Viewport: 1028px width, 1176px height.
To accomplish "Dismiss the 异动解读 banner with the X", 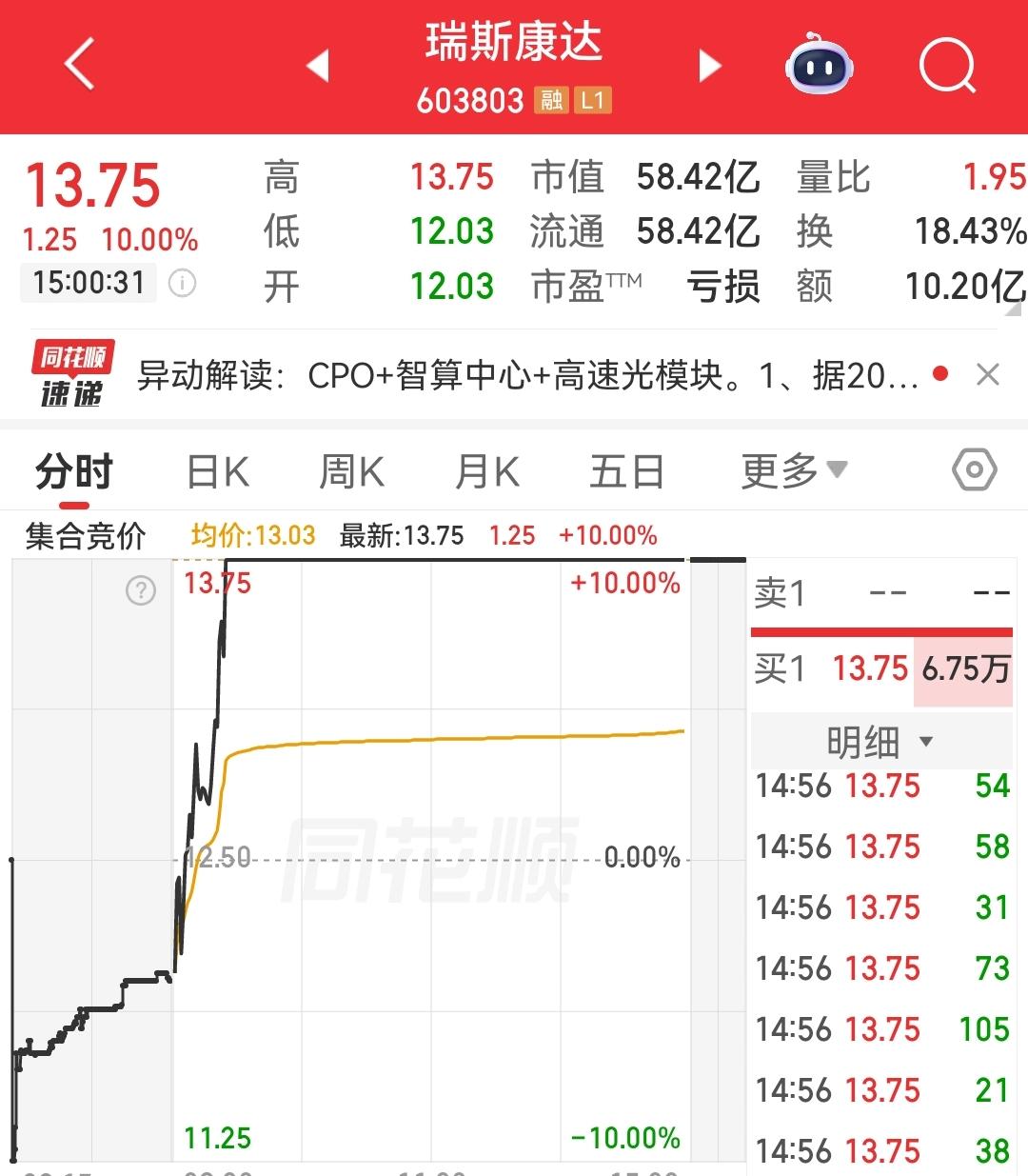I will tap(989, 374).
